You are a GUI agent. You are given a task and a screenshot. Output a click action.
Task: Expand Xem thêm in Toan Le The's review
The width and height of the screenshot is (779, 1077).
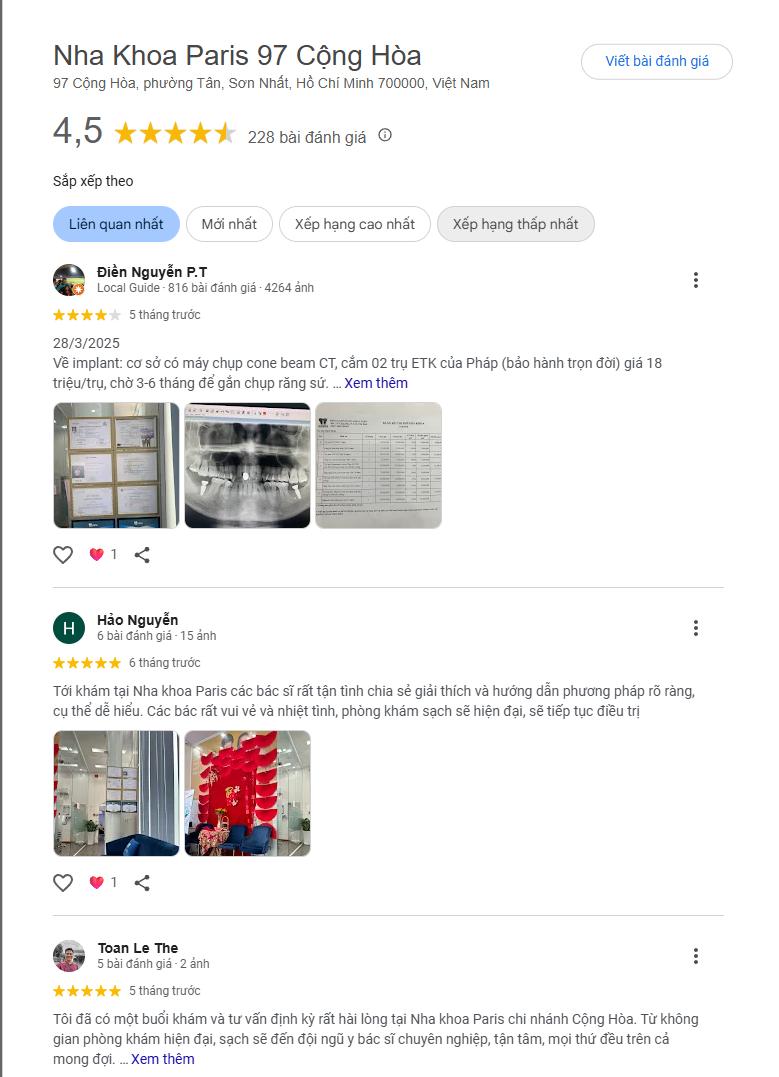point(162,1059)
